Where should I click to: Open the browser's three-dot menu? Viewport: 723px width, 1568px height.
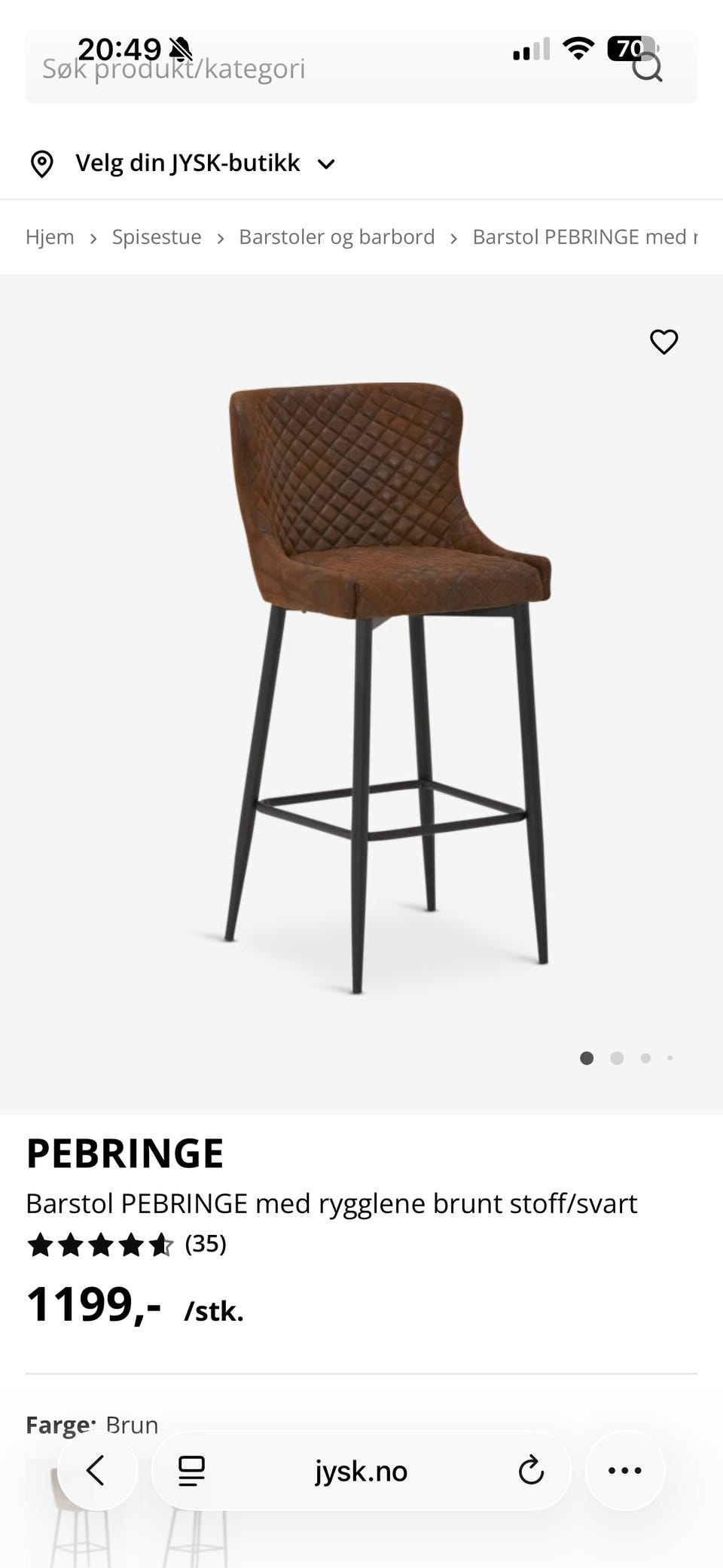[625, 1470]
